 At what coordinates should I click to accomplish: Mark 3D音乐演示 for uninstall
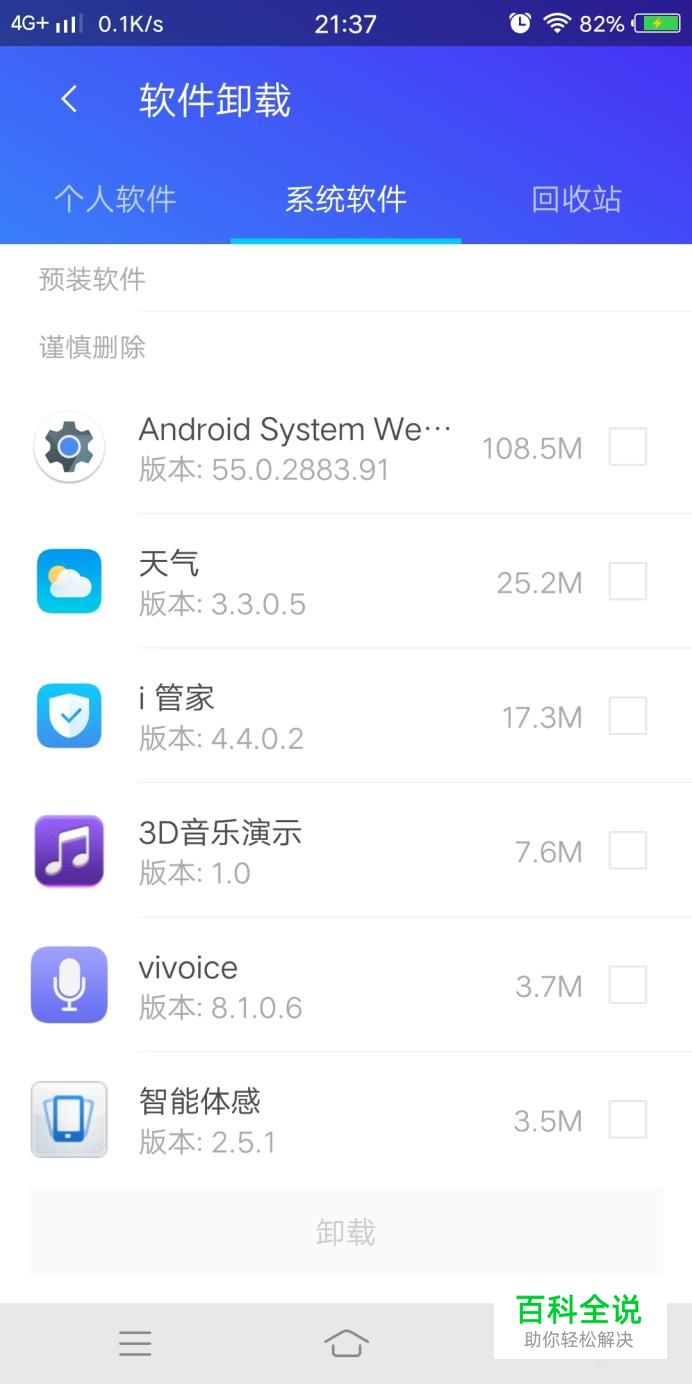coord(628,850)
